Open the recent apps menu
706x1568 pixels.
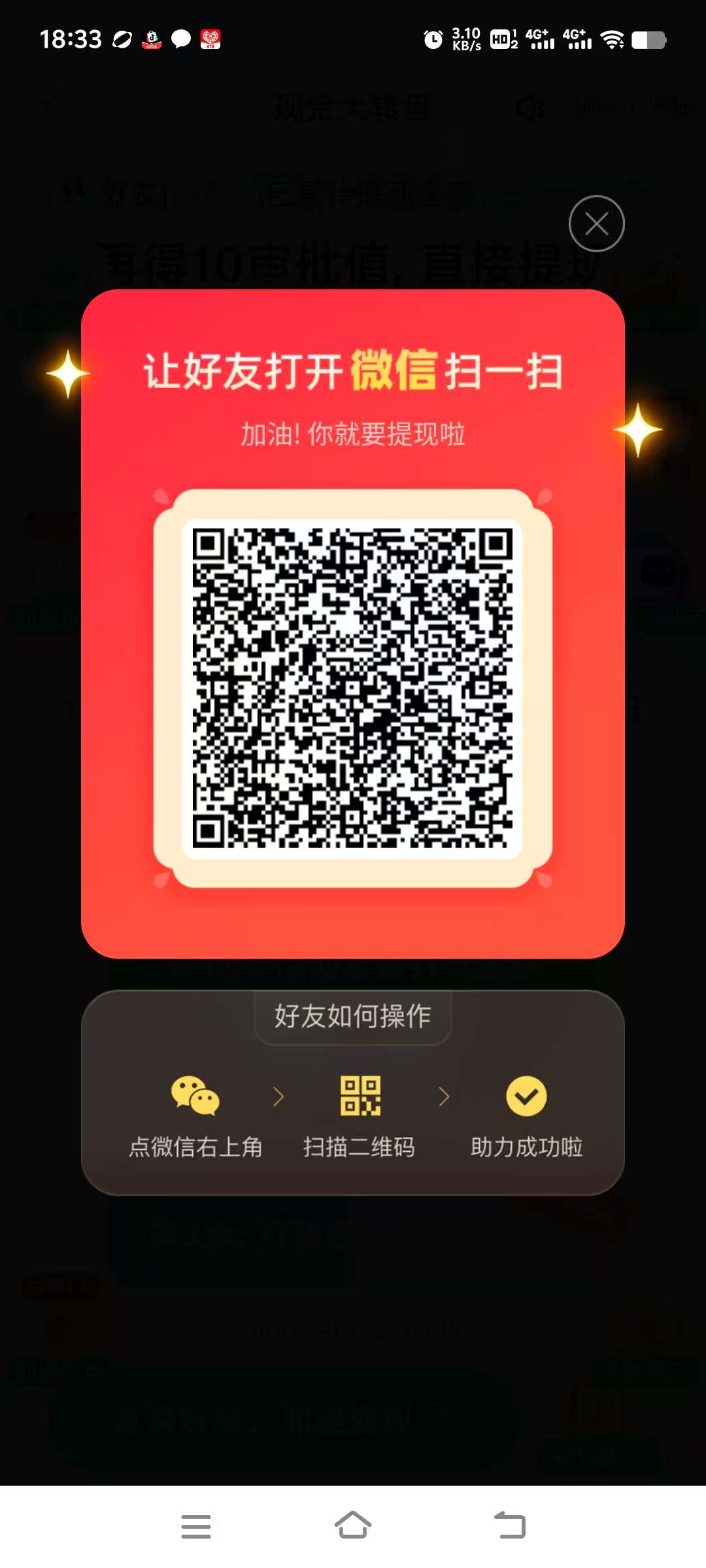[x=196, y=1526]
